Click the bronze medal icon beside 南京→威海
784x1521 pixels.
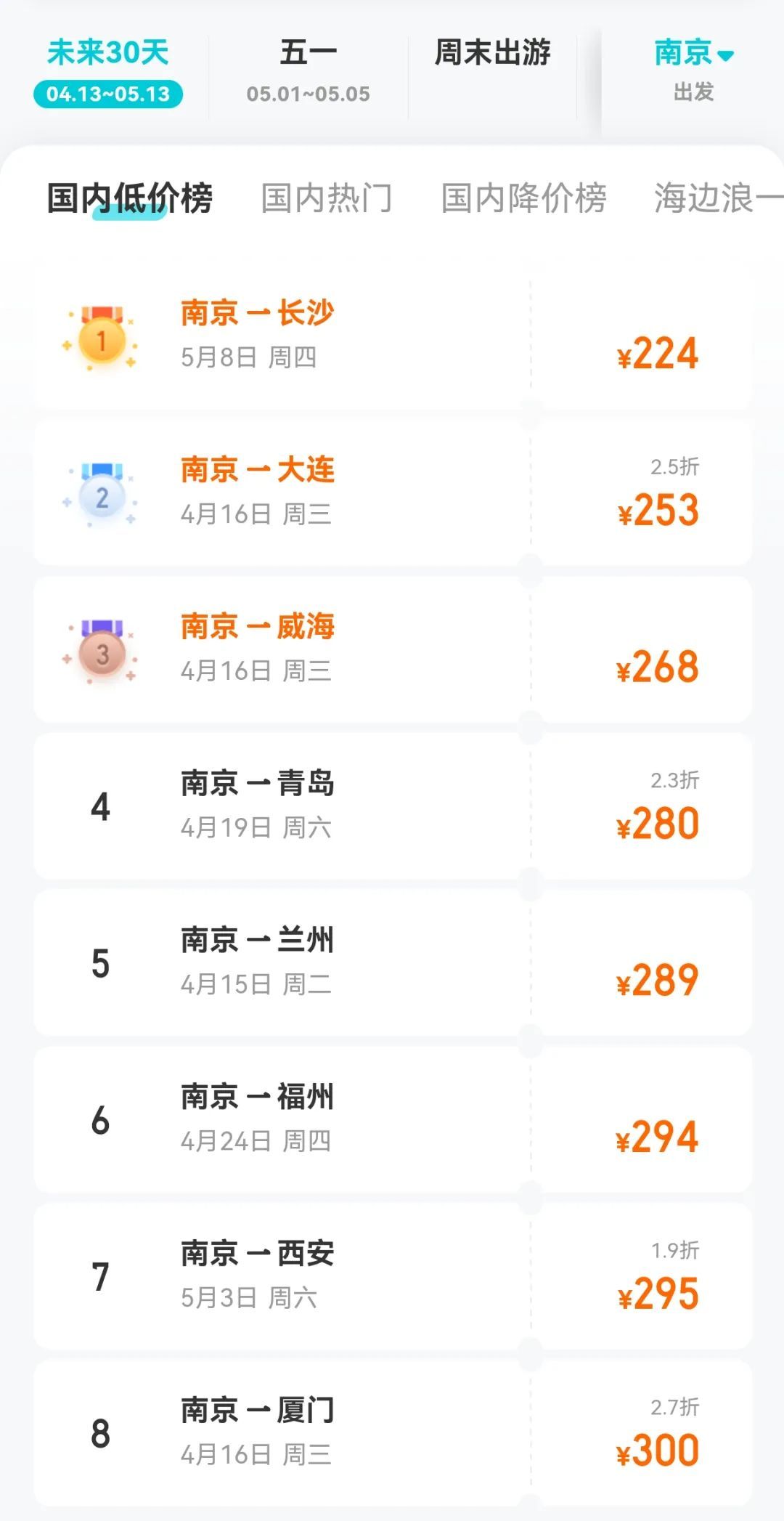[102, 652]
